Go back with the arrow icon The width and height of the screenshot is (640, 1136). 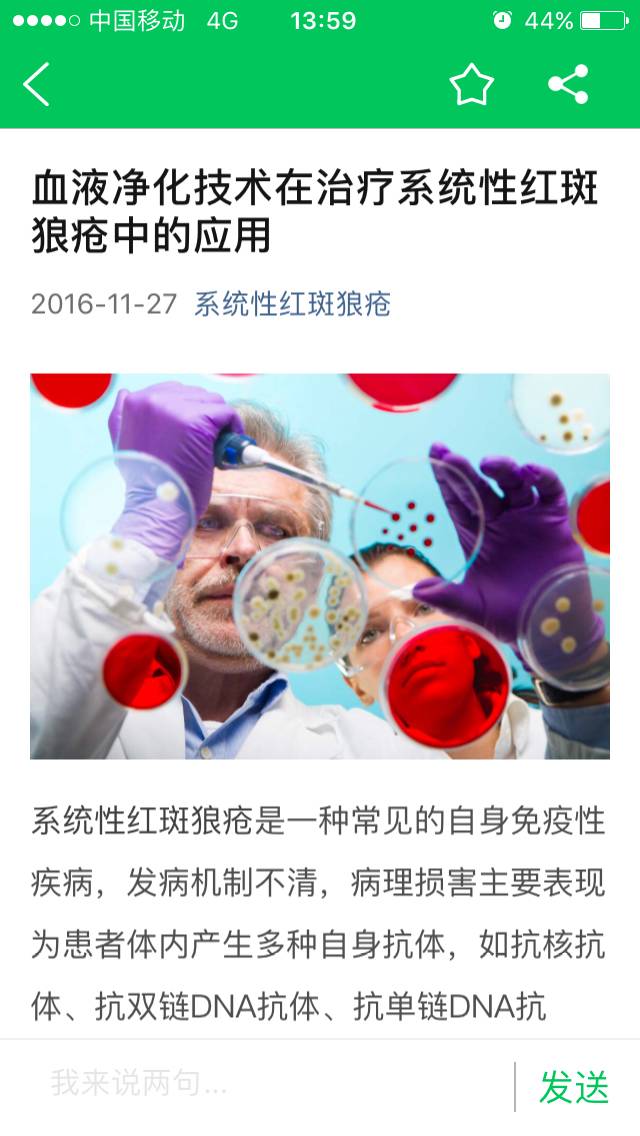36,84
